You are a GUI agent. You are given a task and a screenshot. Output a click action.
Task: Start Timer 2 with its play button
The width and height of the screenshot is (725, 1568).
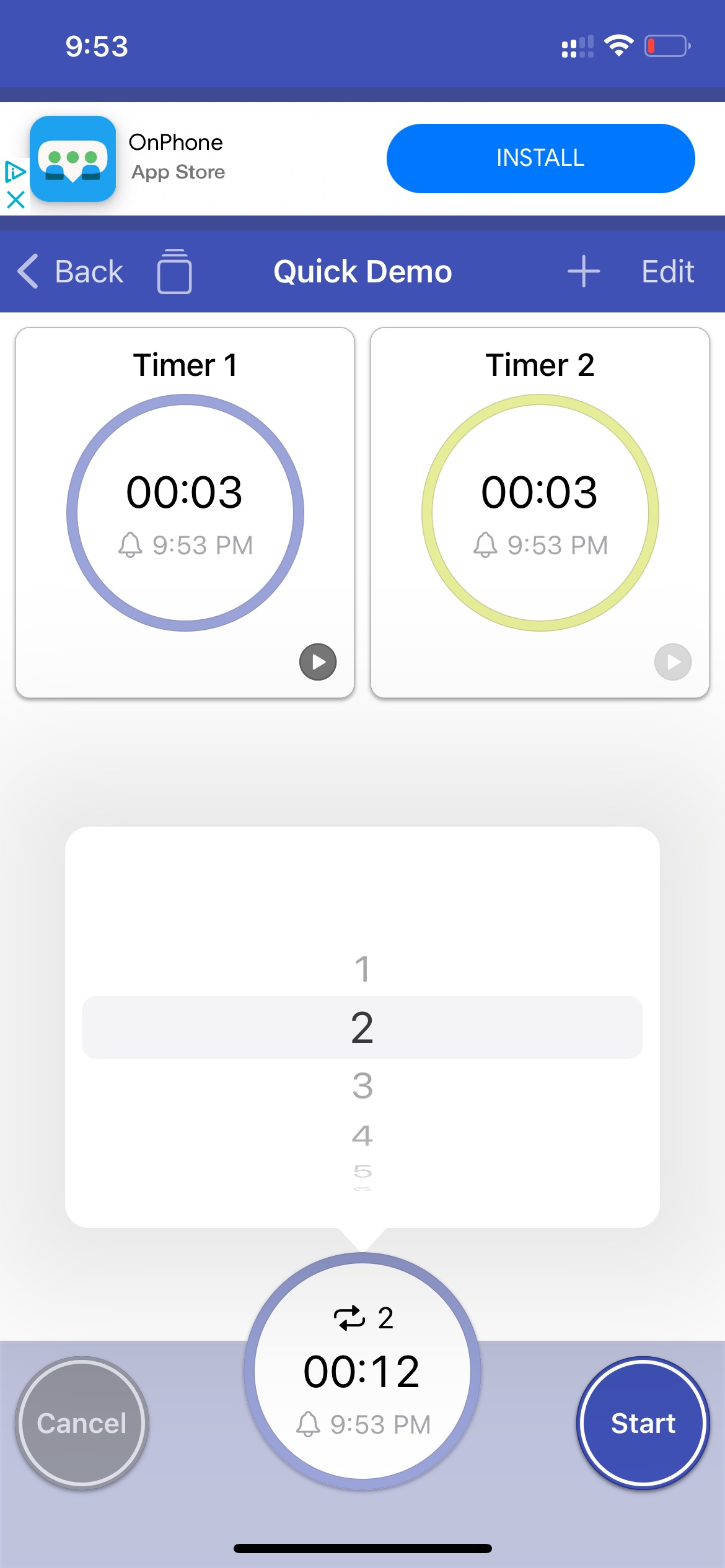tap(672, 662)
